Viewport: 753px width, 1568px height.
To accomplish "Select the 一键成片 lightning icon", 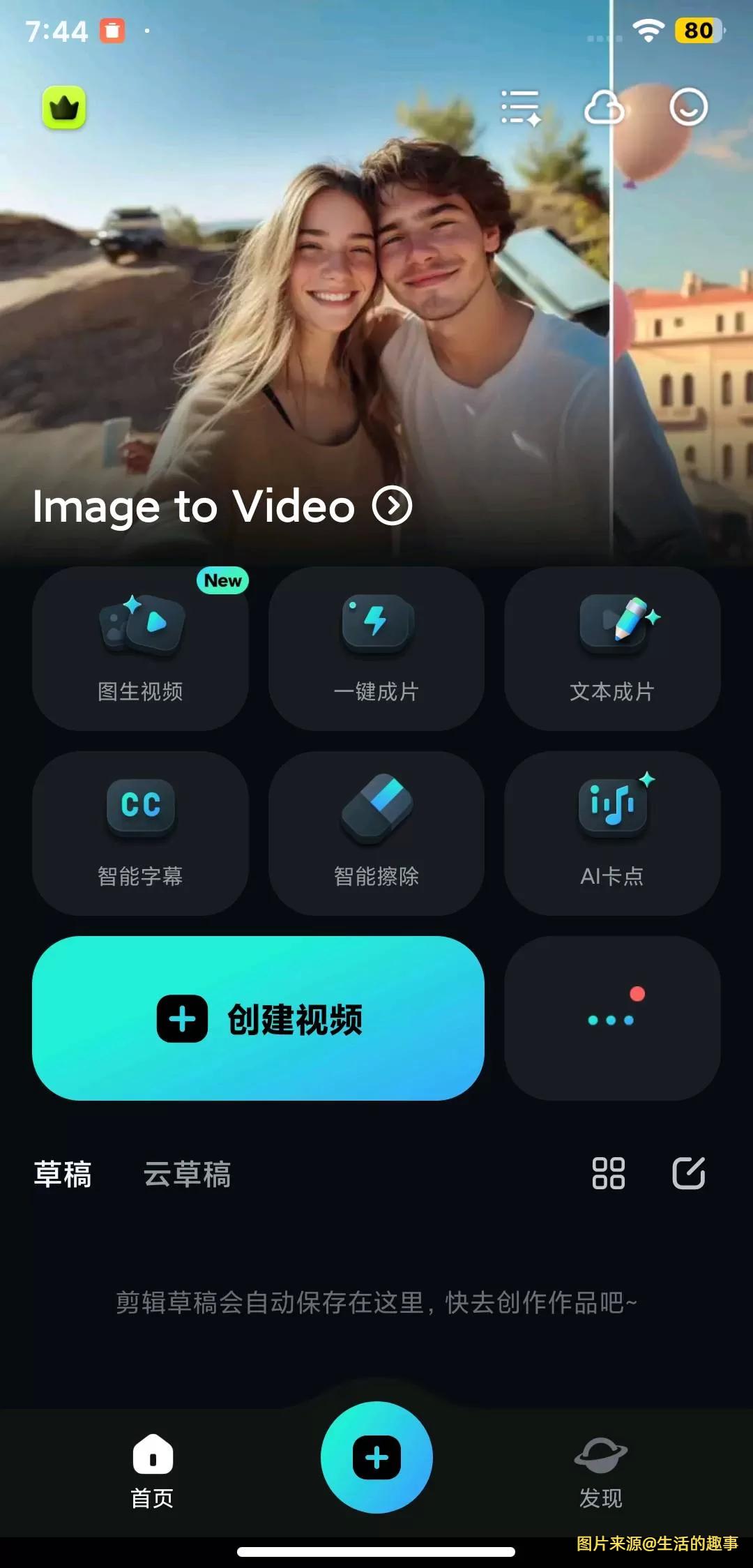I will 376,624.
